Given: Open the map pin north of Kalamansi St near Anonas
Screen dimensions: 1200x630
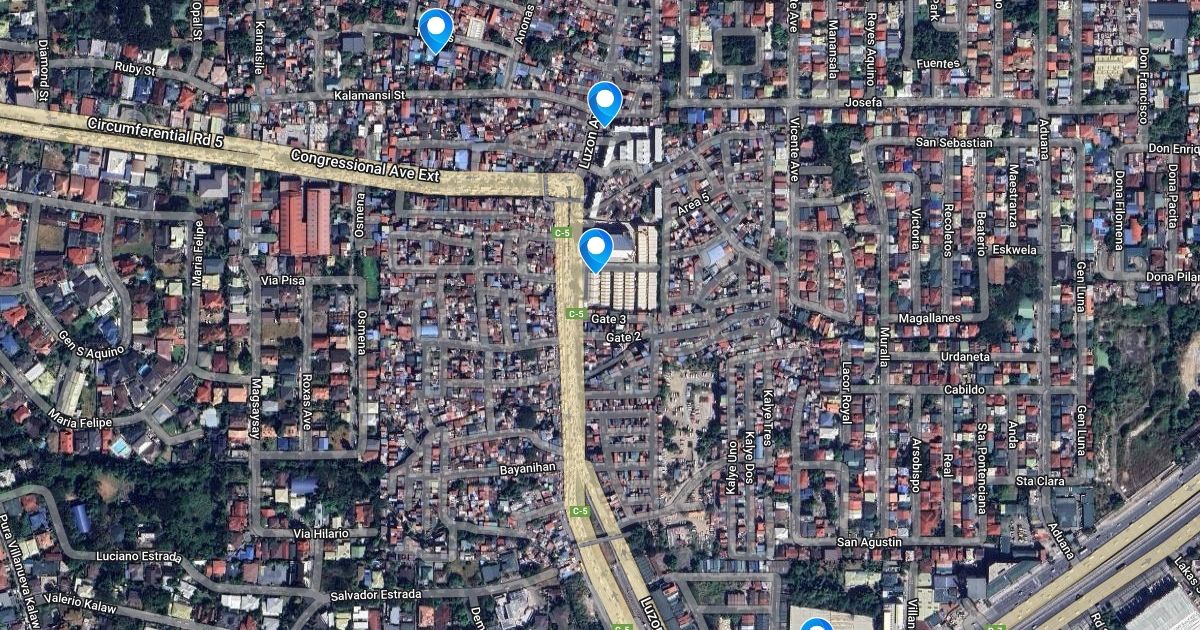Looking at the screenshot, I should (x=435, y=29).
